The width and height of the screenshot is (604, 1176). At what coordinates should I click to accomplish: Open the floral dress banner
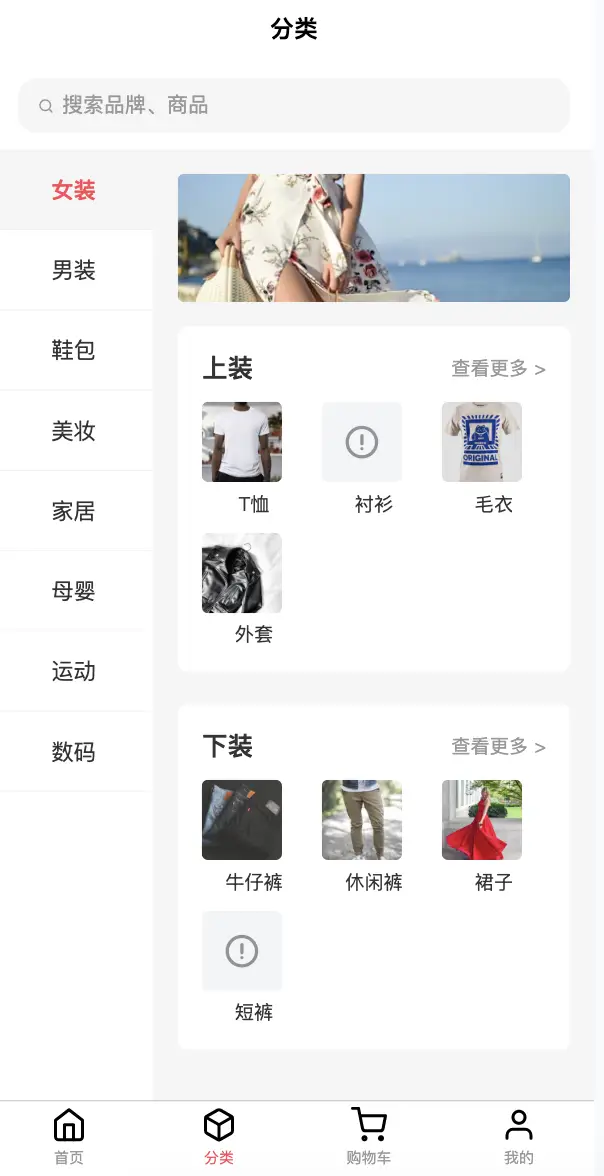(x=373, y=238)
